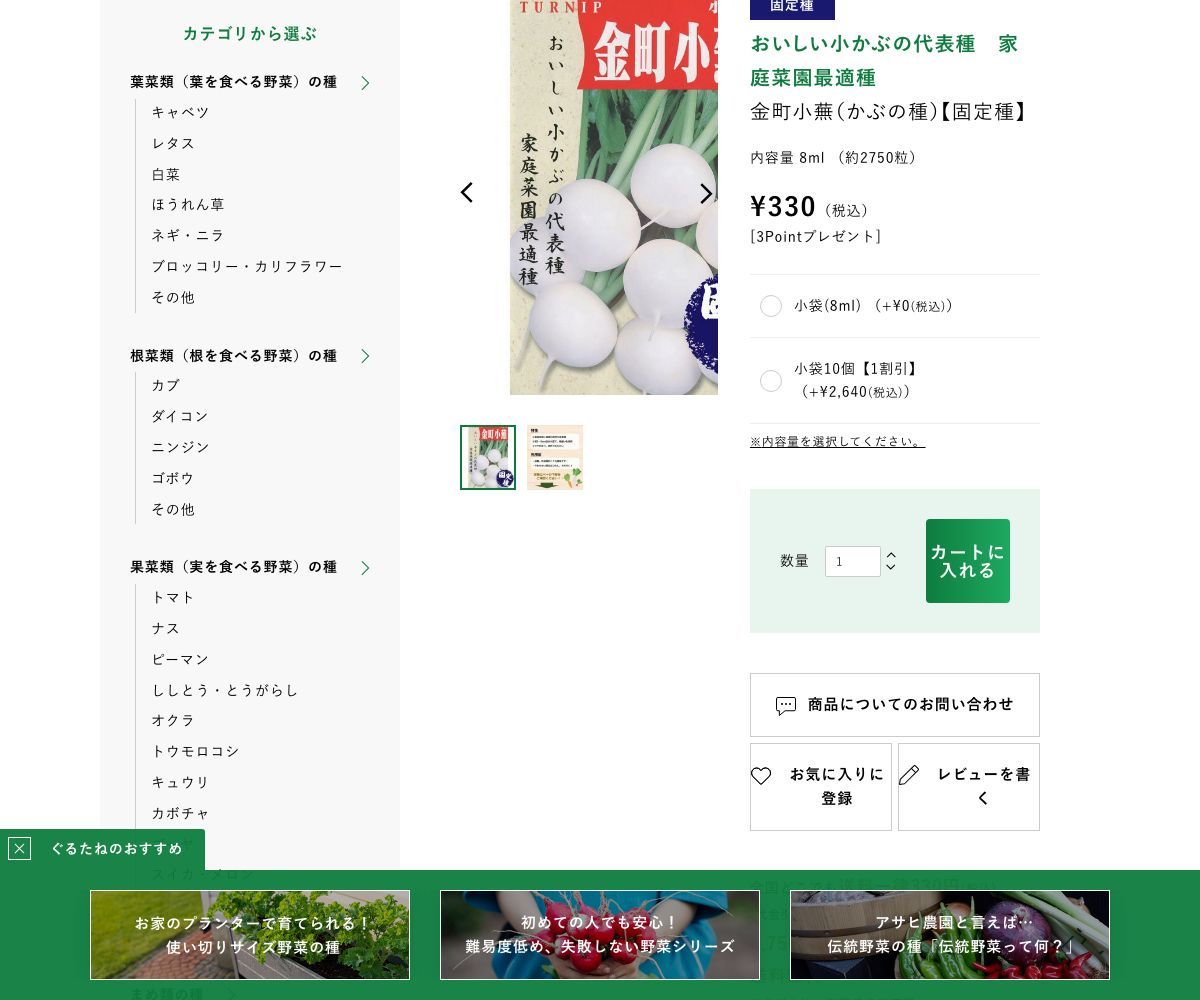1200x1000 pixels.
Task: Focus the 数量 quantity field
Action: [x=852, y=561]
